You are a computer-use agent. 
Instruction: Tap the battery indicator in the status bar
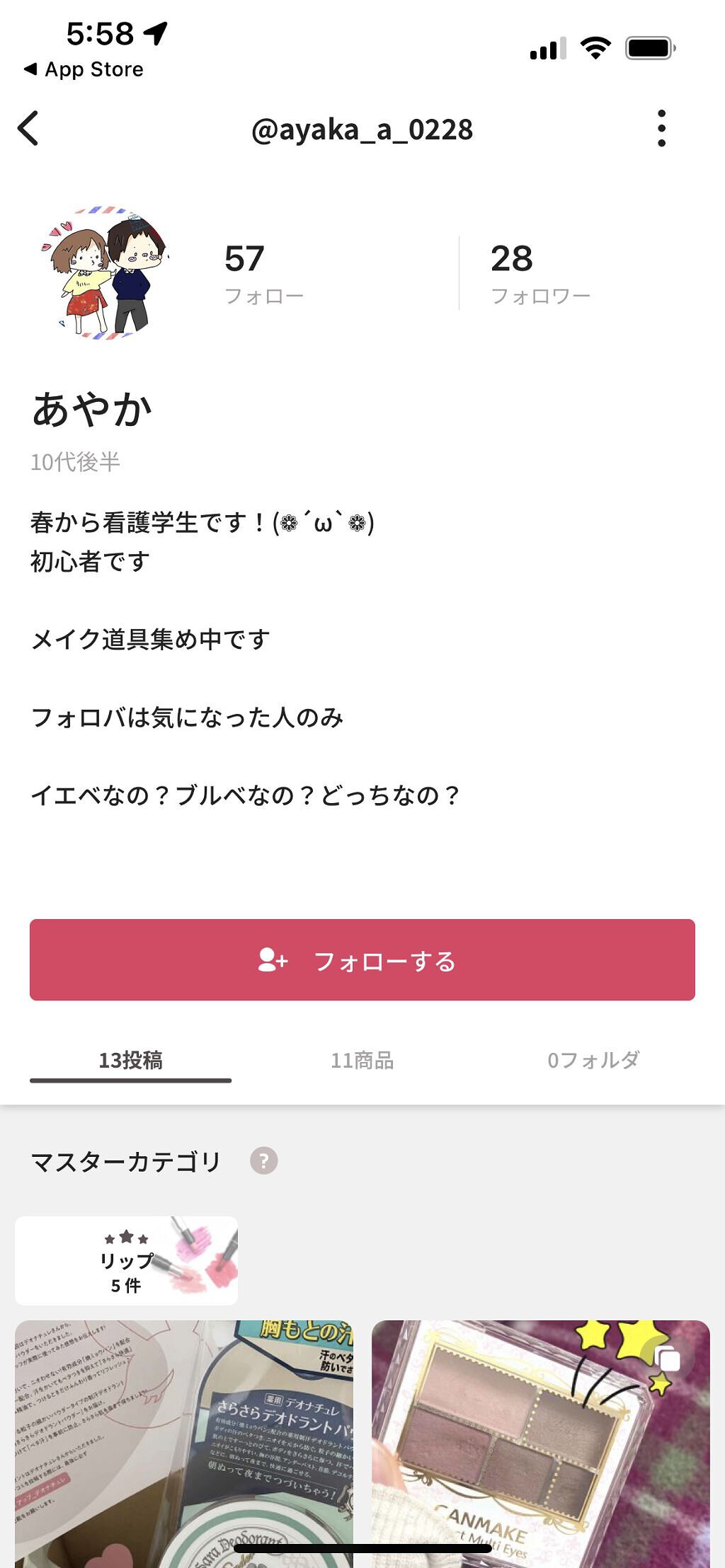coord(646,47)
